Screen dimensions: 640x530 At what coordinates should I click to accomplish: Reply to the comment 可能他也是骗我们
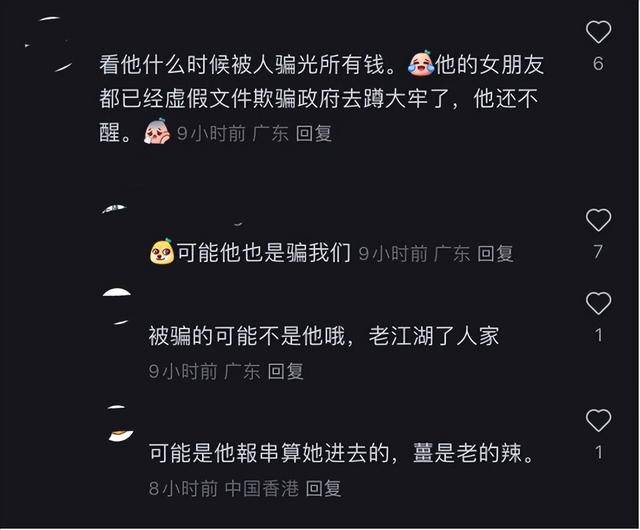point(495,254)
